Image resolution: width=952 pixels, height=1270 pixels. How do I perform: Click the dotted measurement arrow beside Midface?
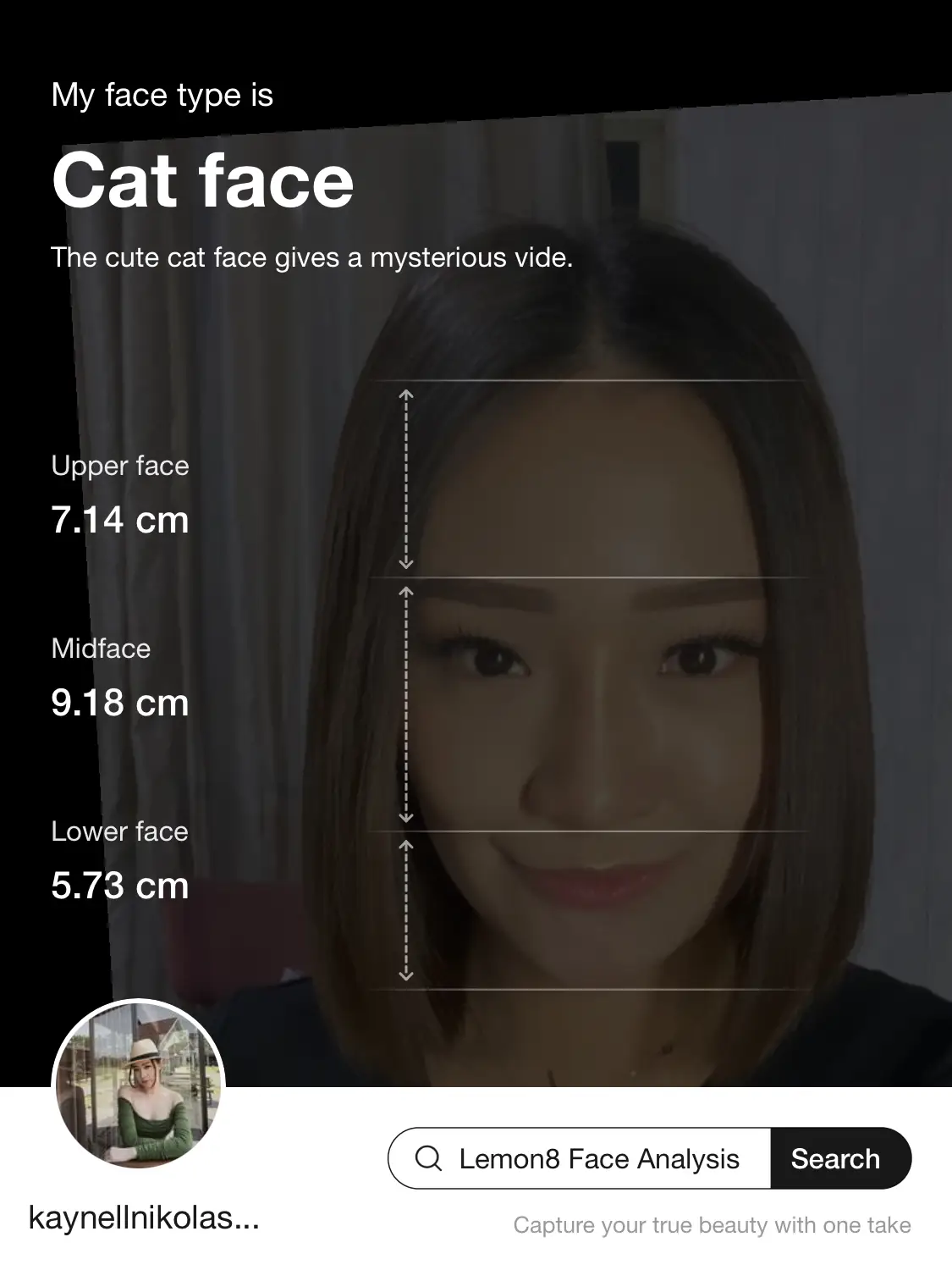[x=408, y=703]
